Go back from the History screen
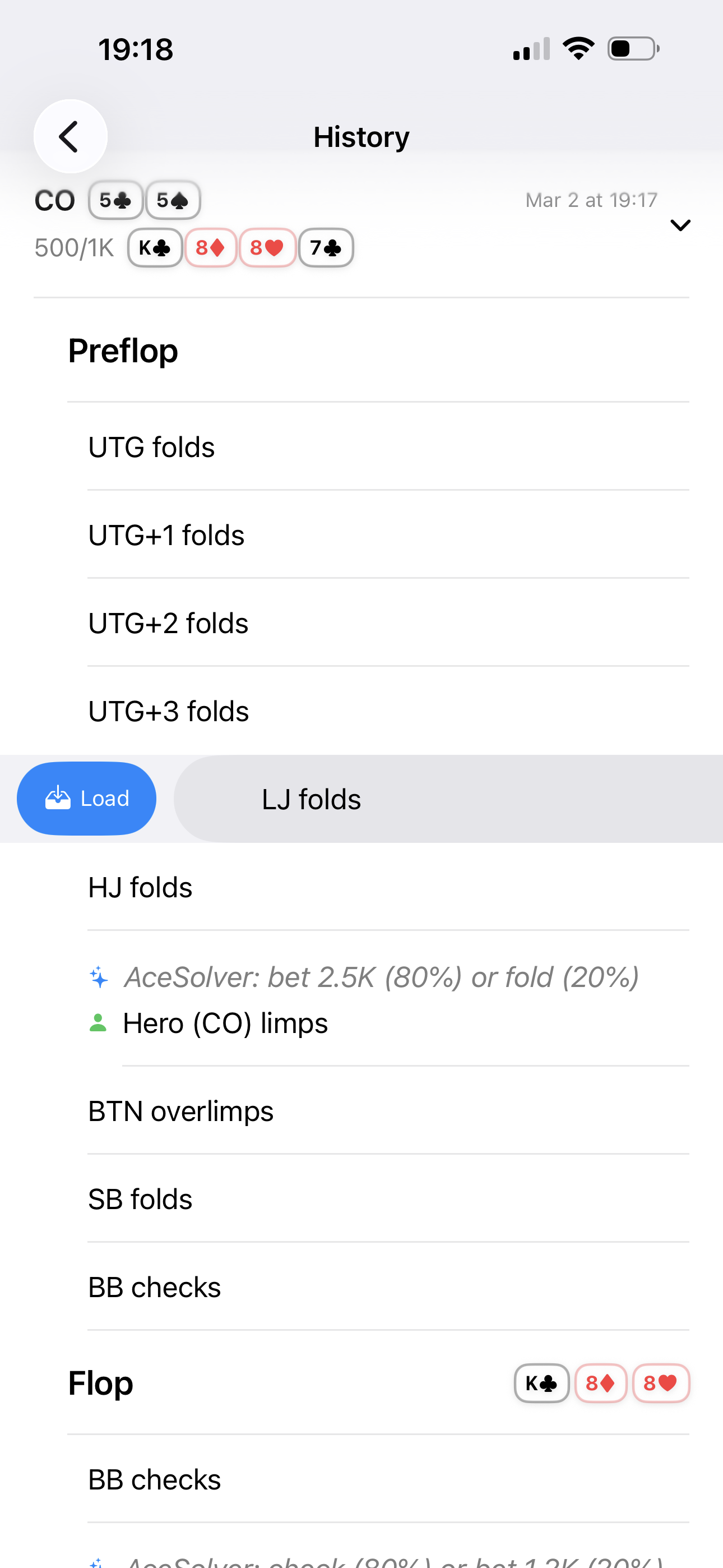 coord(70,136)
